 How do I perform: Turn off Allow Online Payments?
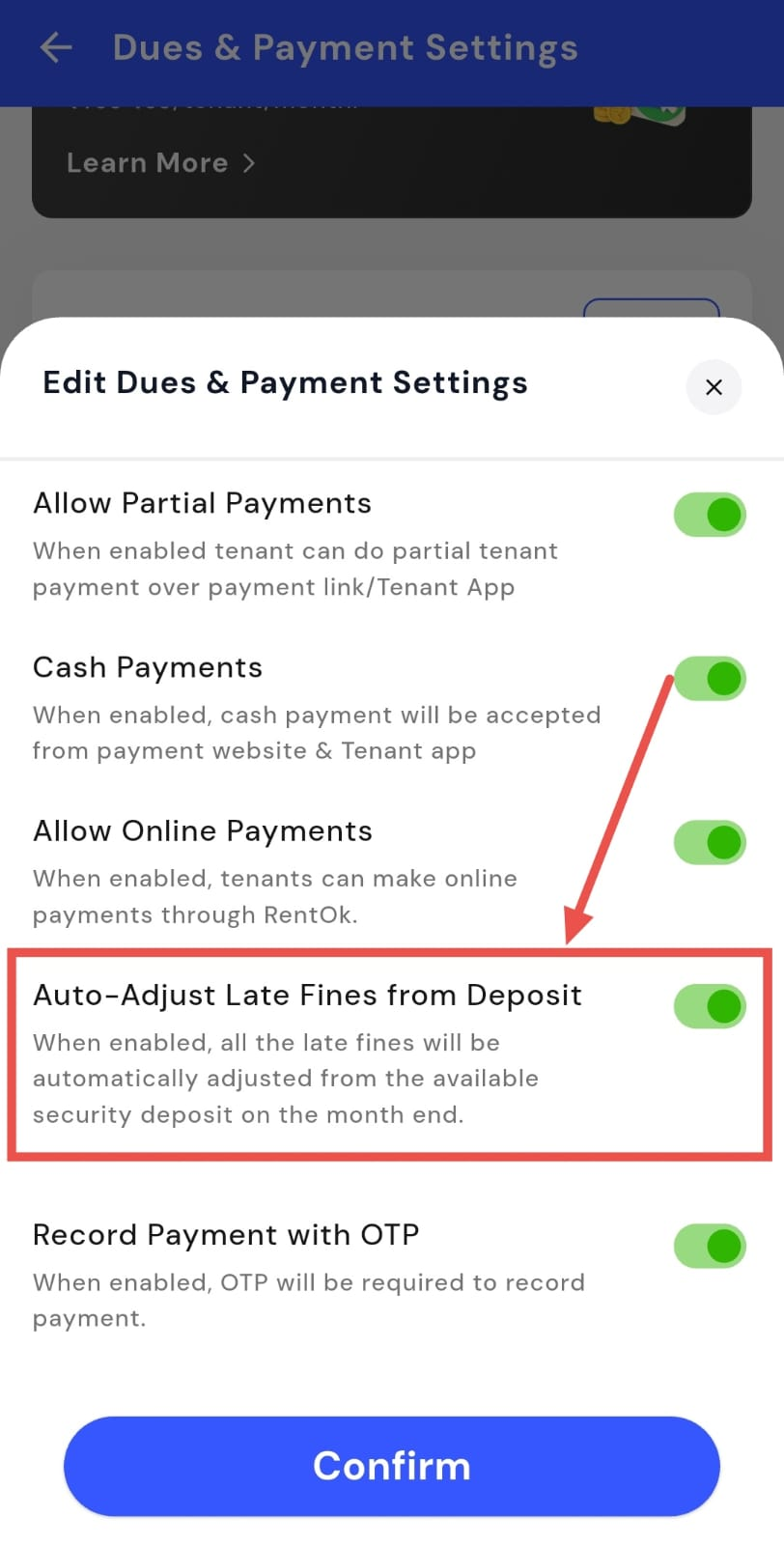point(710,842)
